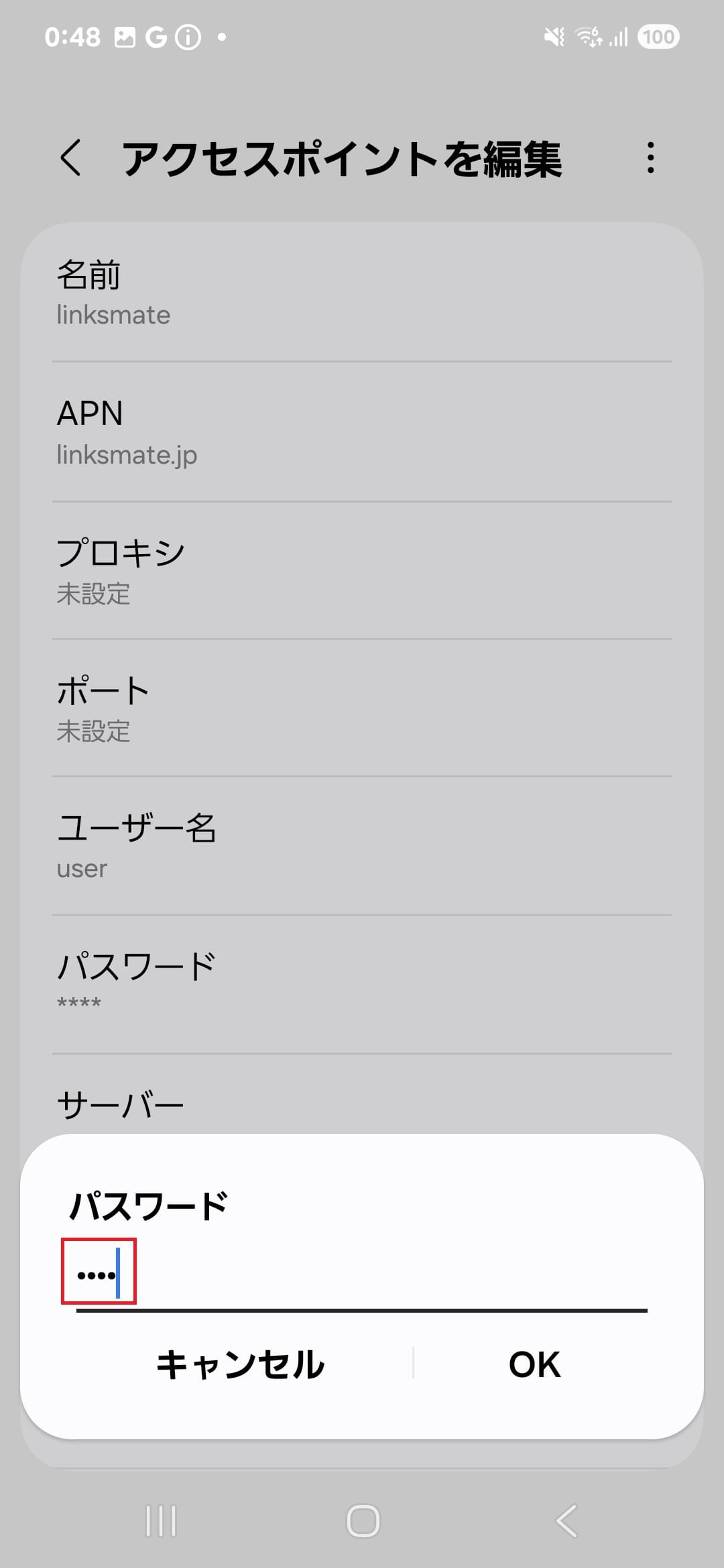Confirm the password with OK
The width and height of the screenshot is (724, 1568).
(x=533, y=1364)
